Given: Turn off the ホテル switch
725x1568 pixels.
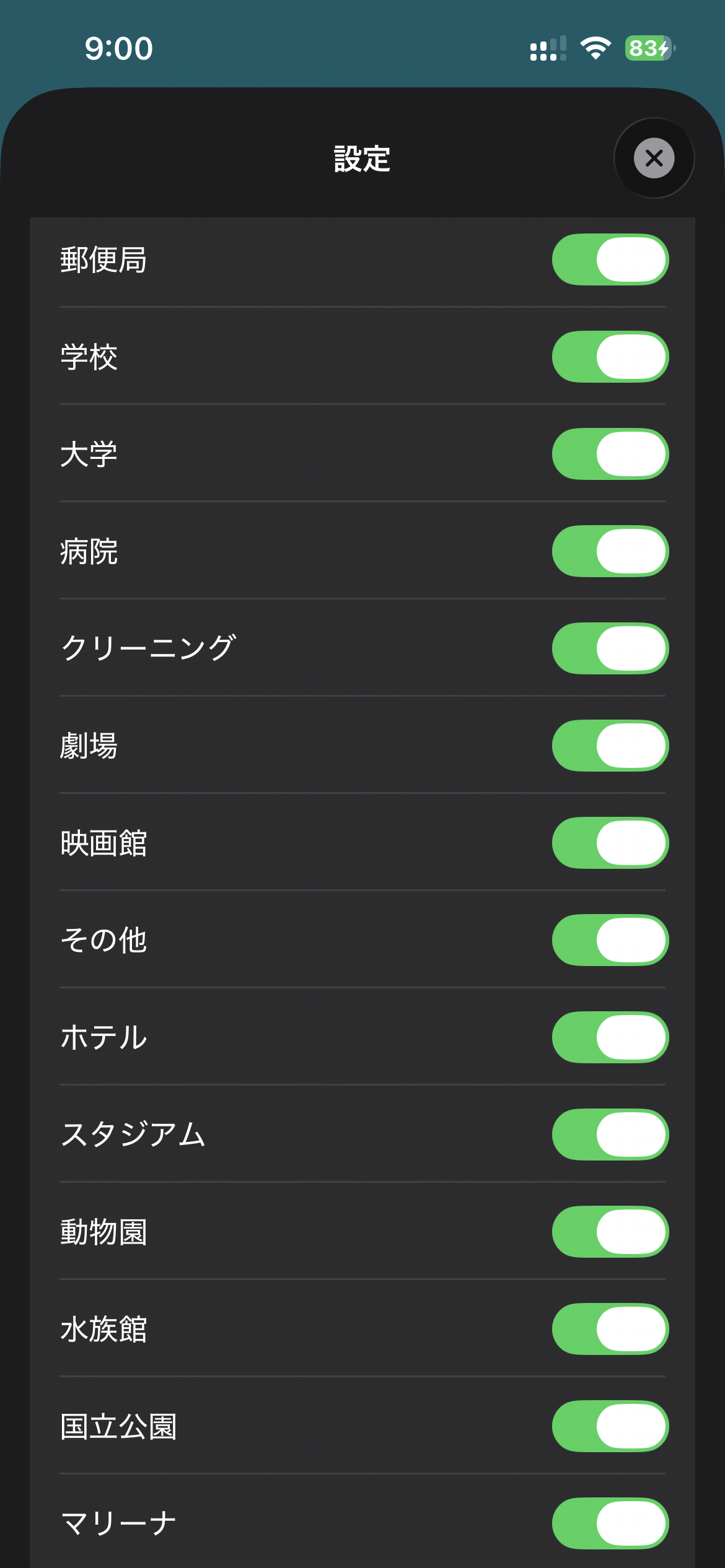Looking at the screenshot, I should [x=610, y=1037].
